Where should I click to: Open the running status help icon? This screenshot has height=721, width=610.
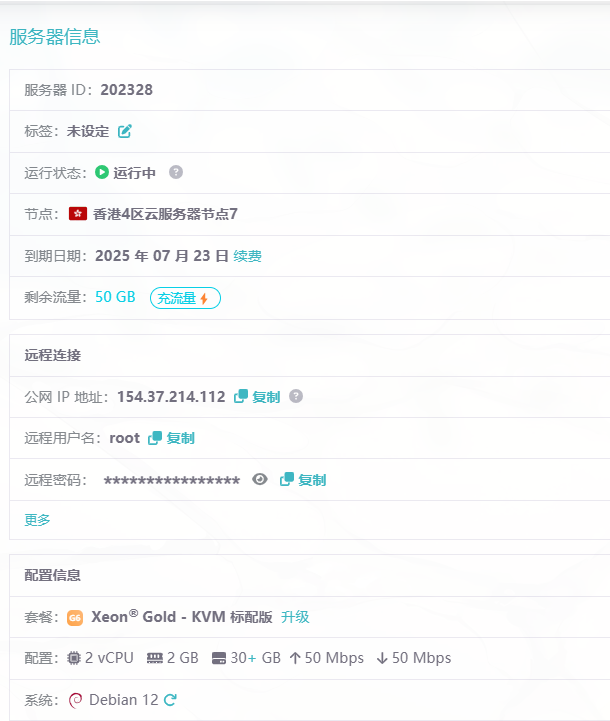[x=176, y=172]
